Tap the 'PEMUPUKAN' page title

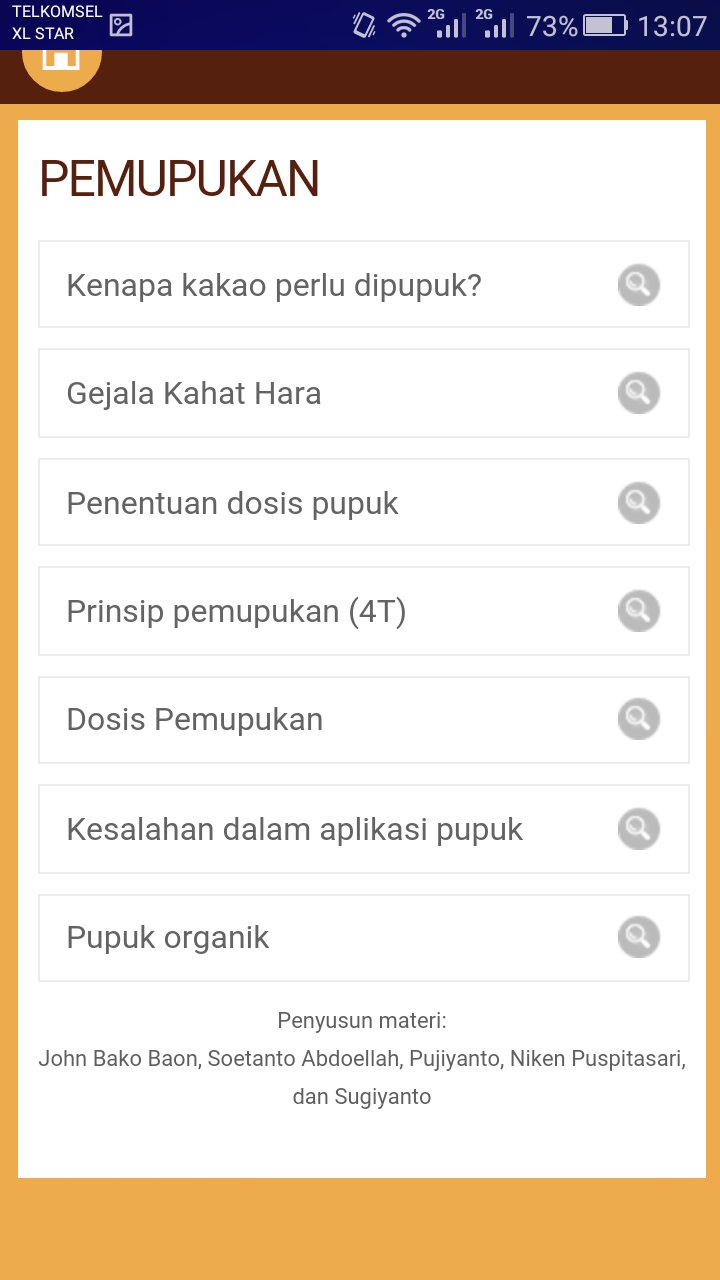pyautogui.click(x=178, y=178)
